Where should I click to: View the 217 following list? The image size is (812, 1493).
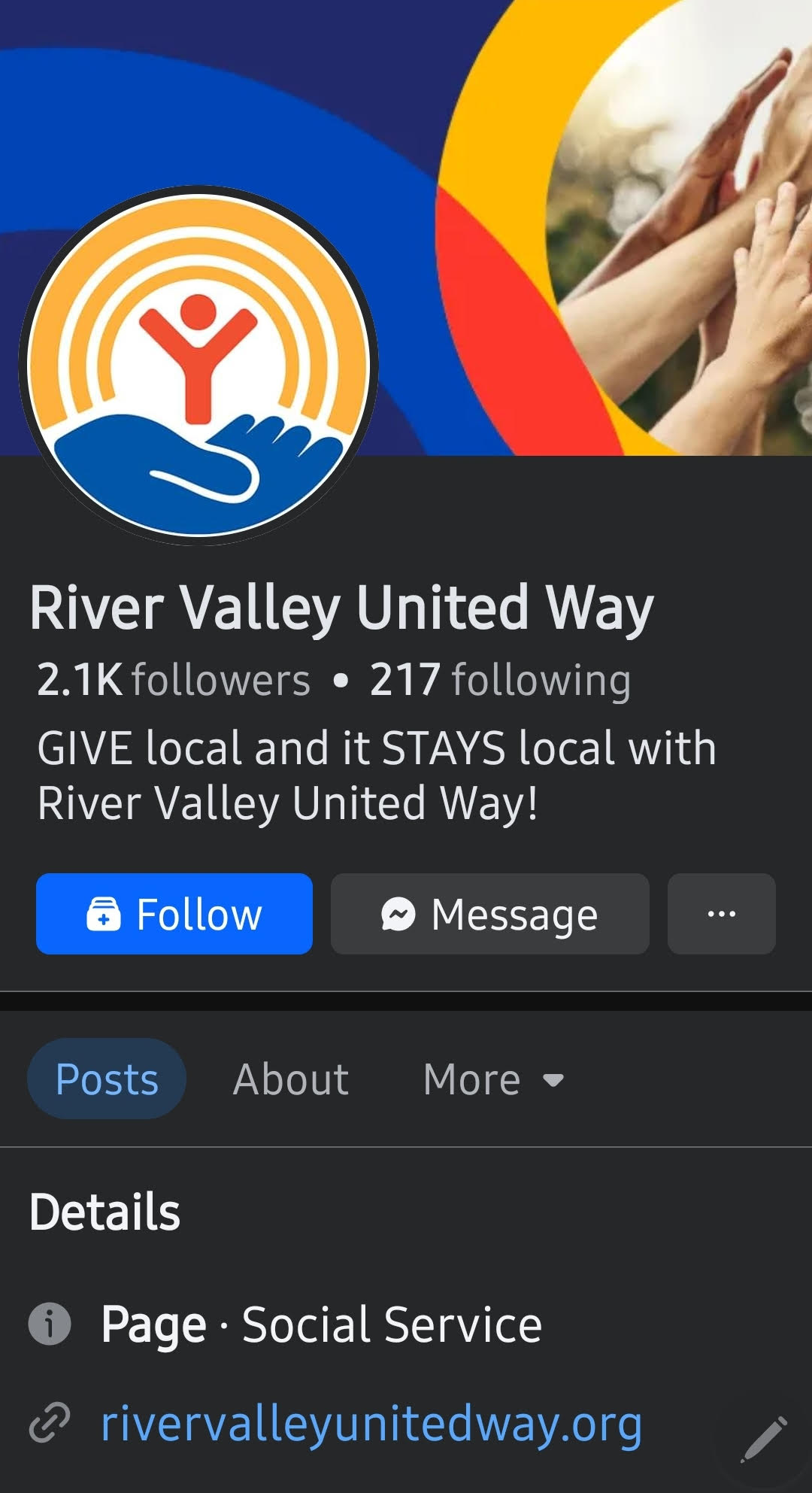coord(500,680)
